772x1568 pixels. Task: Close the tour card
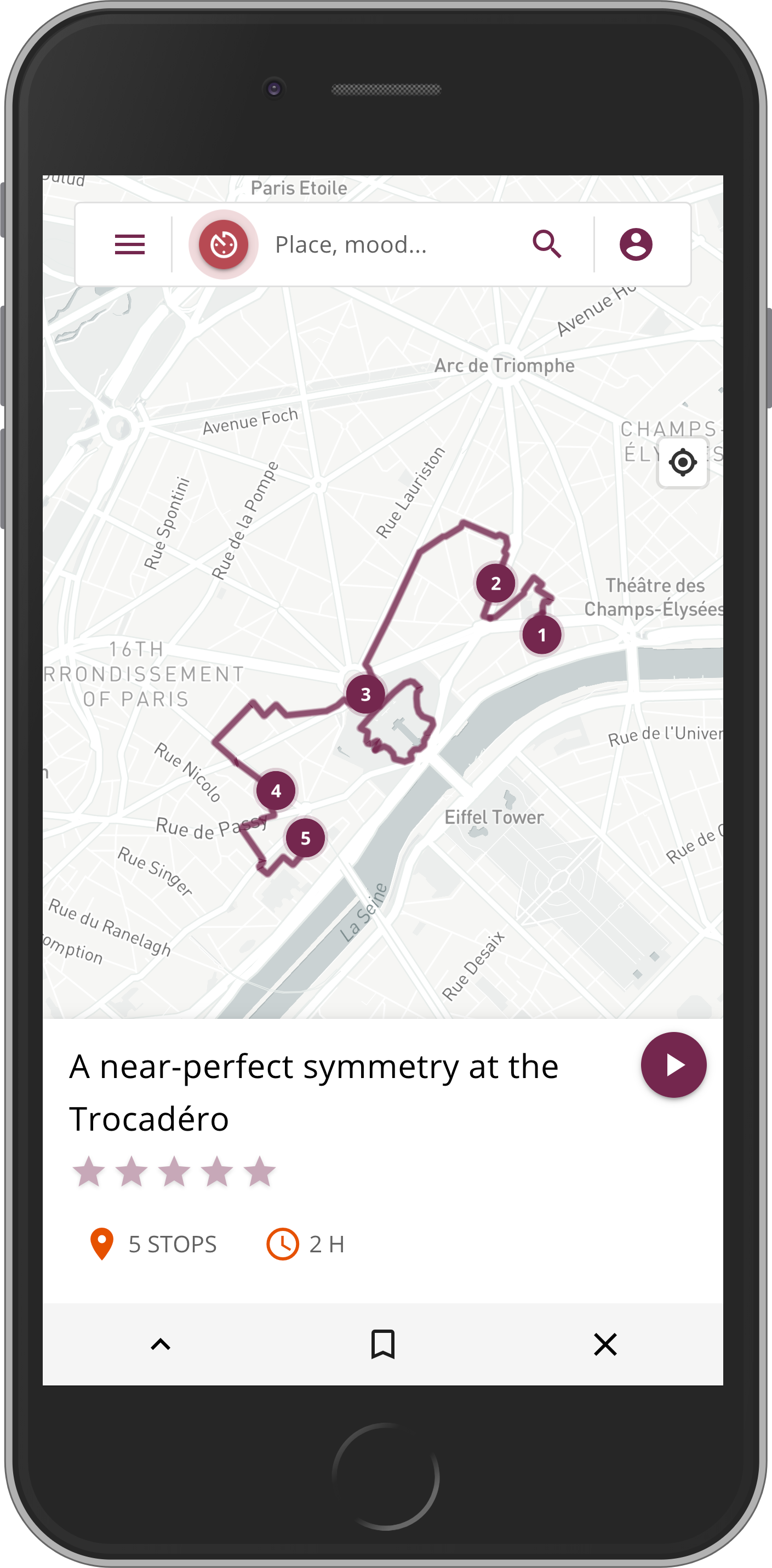[605, 1344]
